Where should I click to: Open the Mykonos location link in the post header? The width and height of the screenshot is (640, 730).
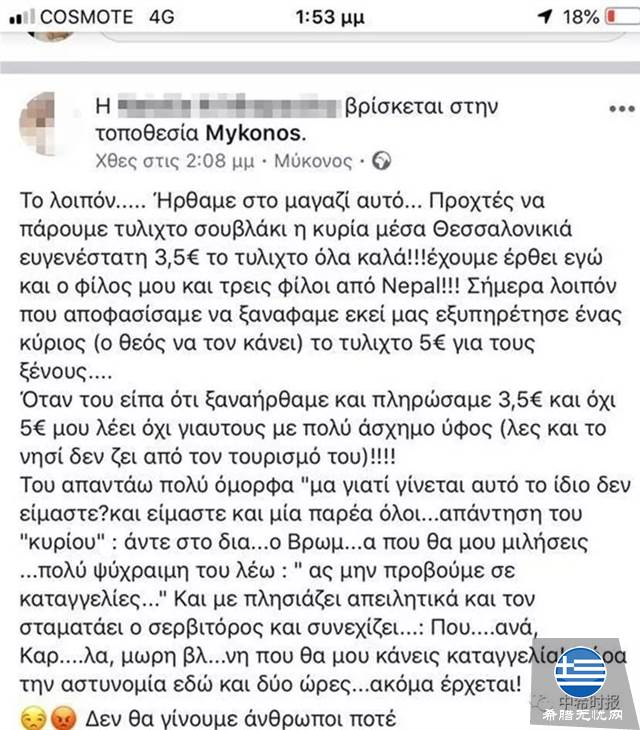(254, 133)
